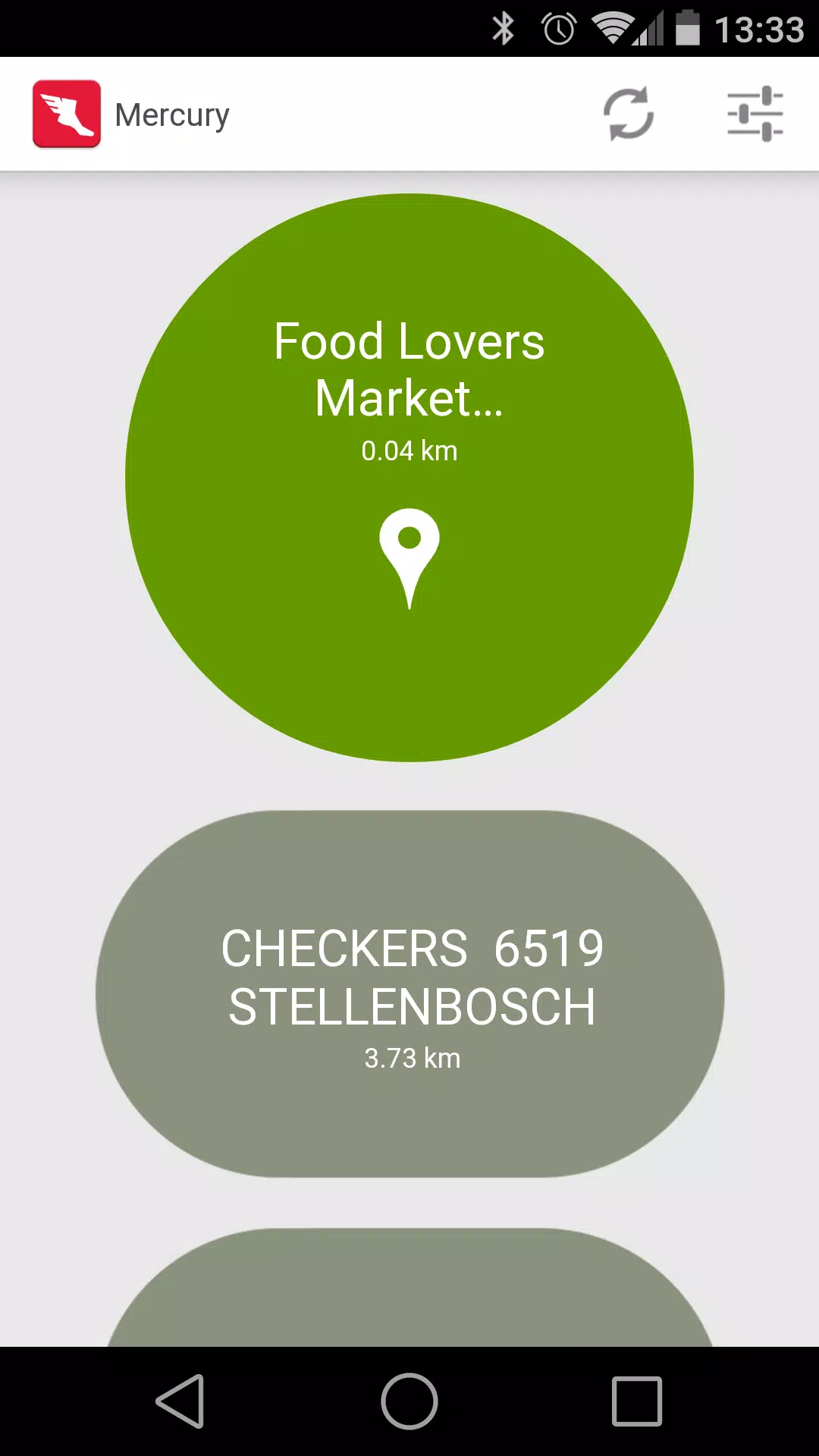Refresh the nearby stores list
The height and width of the screenshot is (1456, 819).
point(629,115)
